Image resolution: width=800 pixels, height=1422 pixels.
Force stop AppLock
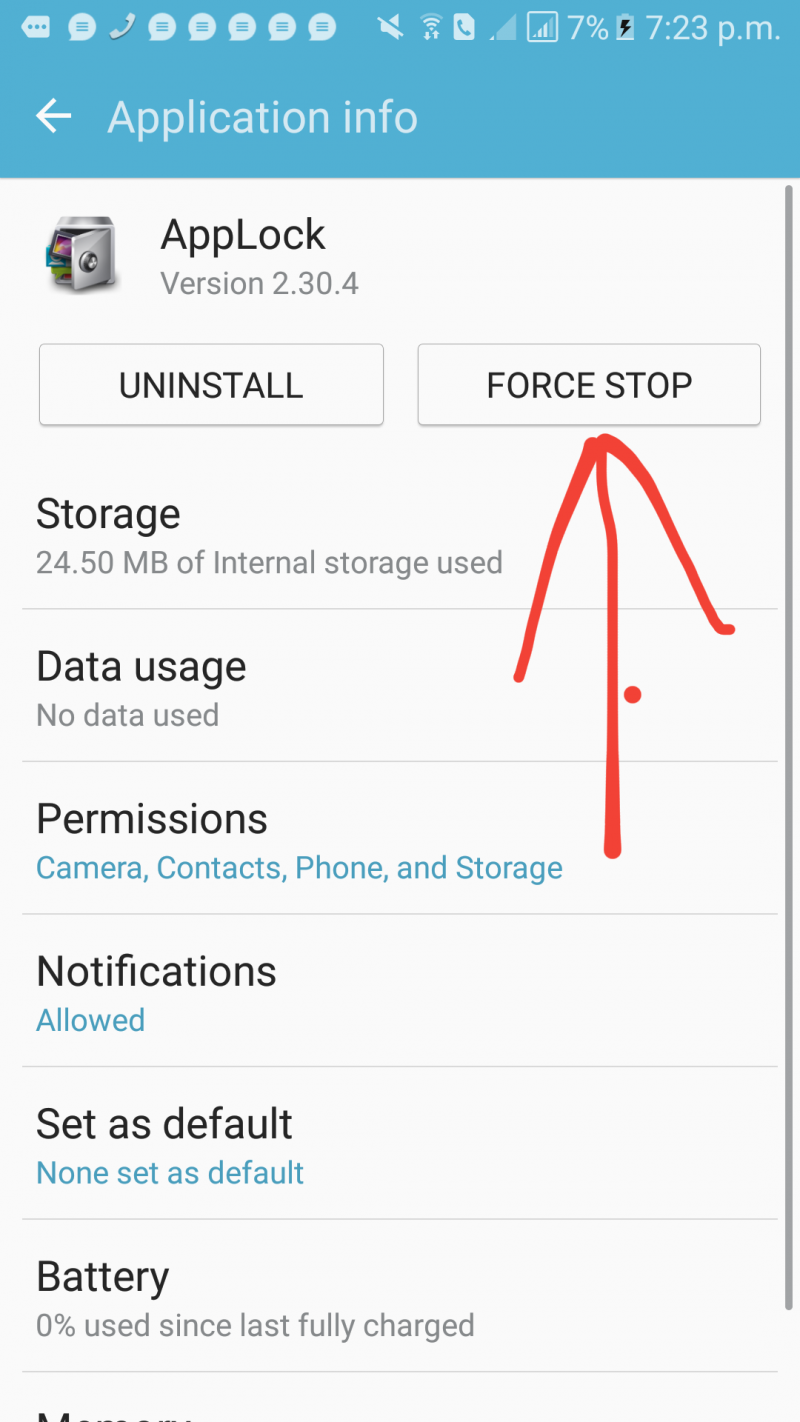[x=589, y=385]
